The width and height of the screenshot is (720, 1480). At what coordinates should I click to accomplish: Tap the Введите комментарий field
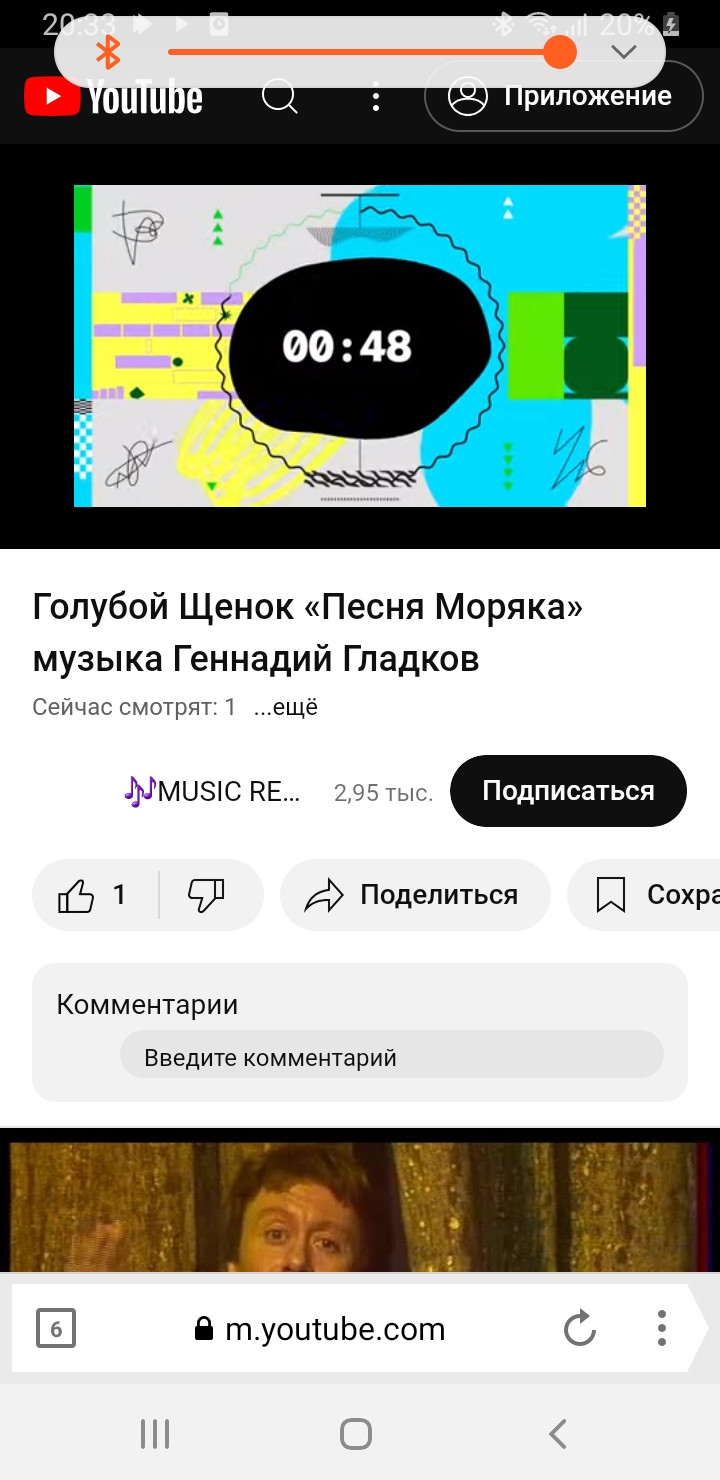coord(392,1055)
